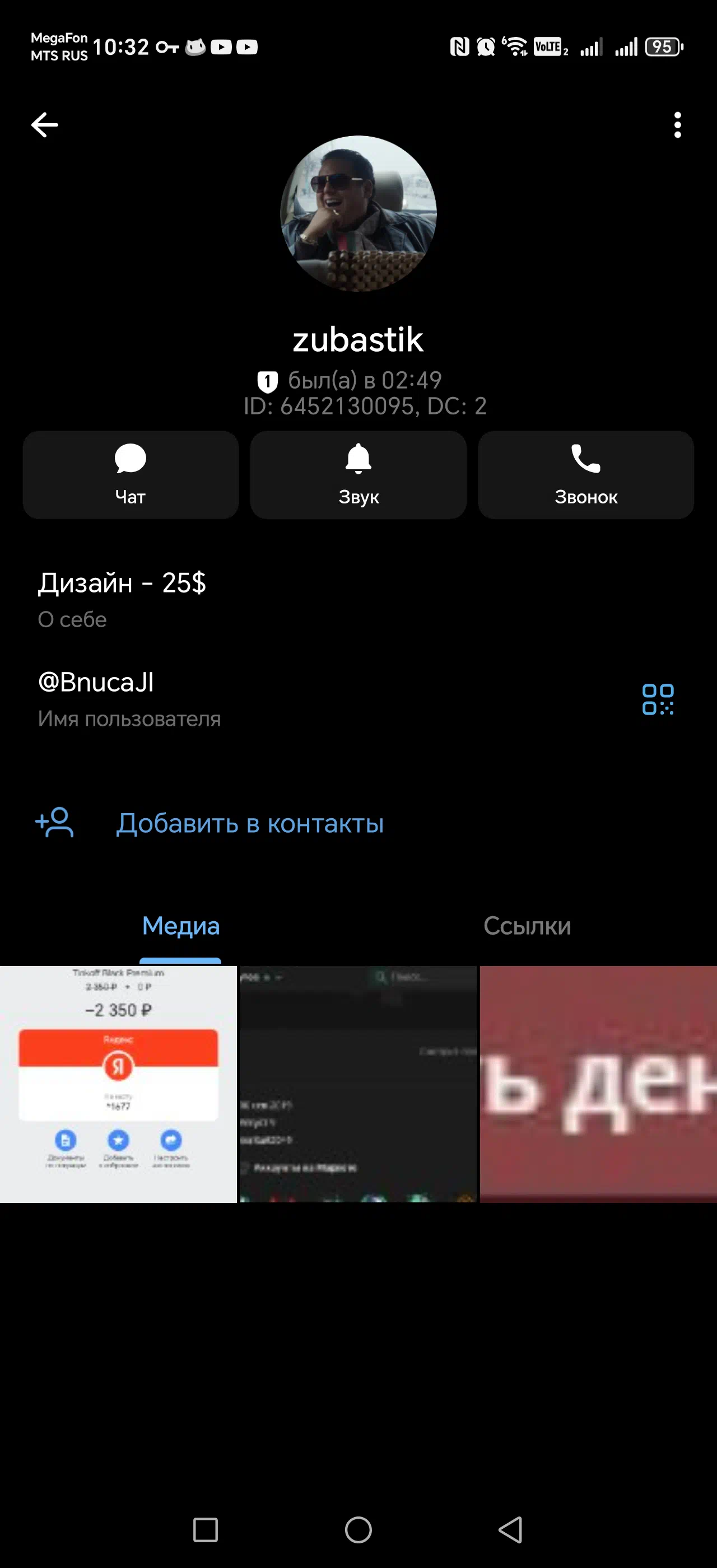Show the QR code for @BnucaJl
This screenshot has height=1568, width=717.
coord(658,699)
